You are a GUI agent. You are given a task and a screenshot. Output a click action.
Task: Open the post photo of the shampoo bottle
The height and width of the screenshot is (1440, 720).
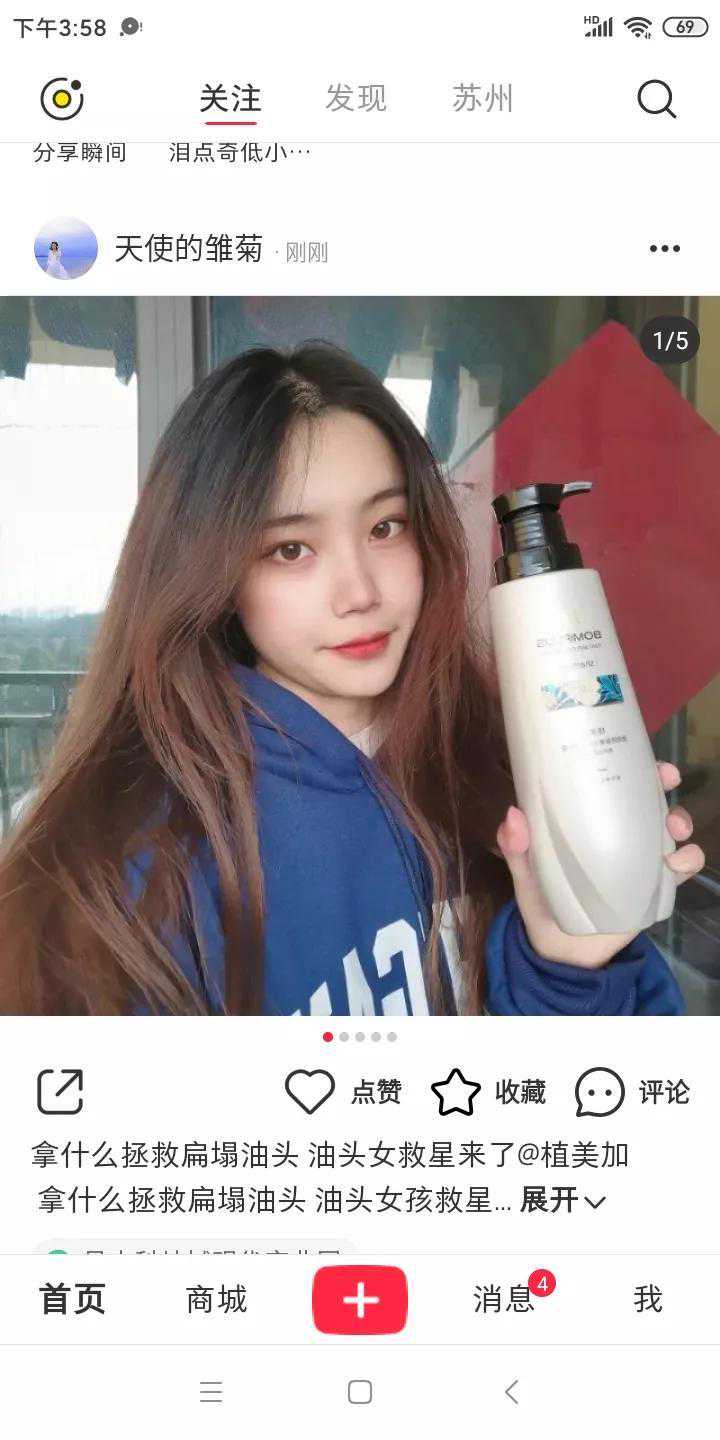(360, 655)
